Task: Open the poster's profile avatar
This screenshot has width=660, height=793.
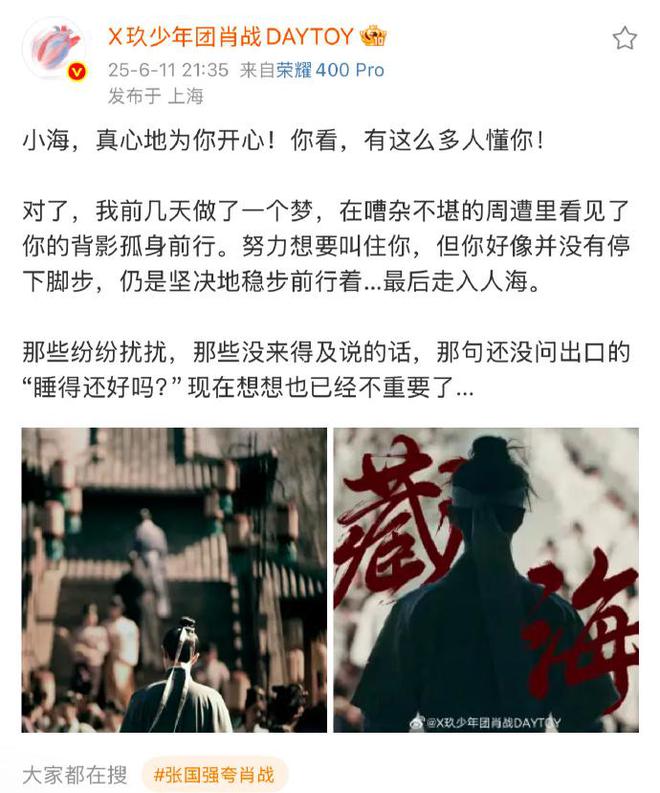Action: pos(55,50)
